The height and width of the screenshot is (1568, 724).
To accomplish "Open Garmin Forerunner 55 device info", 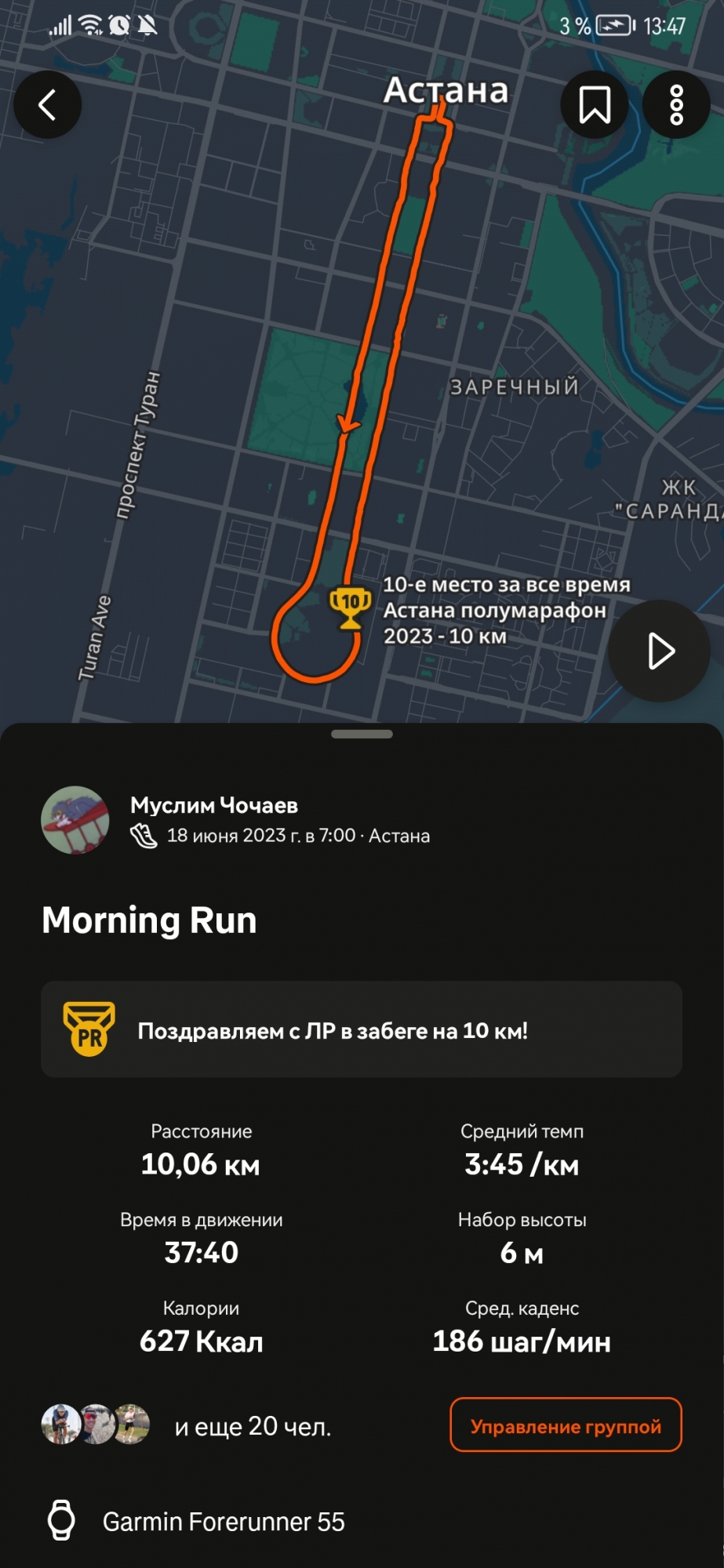I will pos(223,1522).
